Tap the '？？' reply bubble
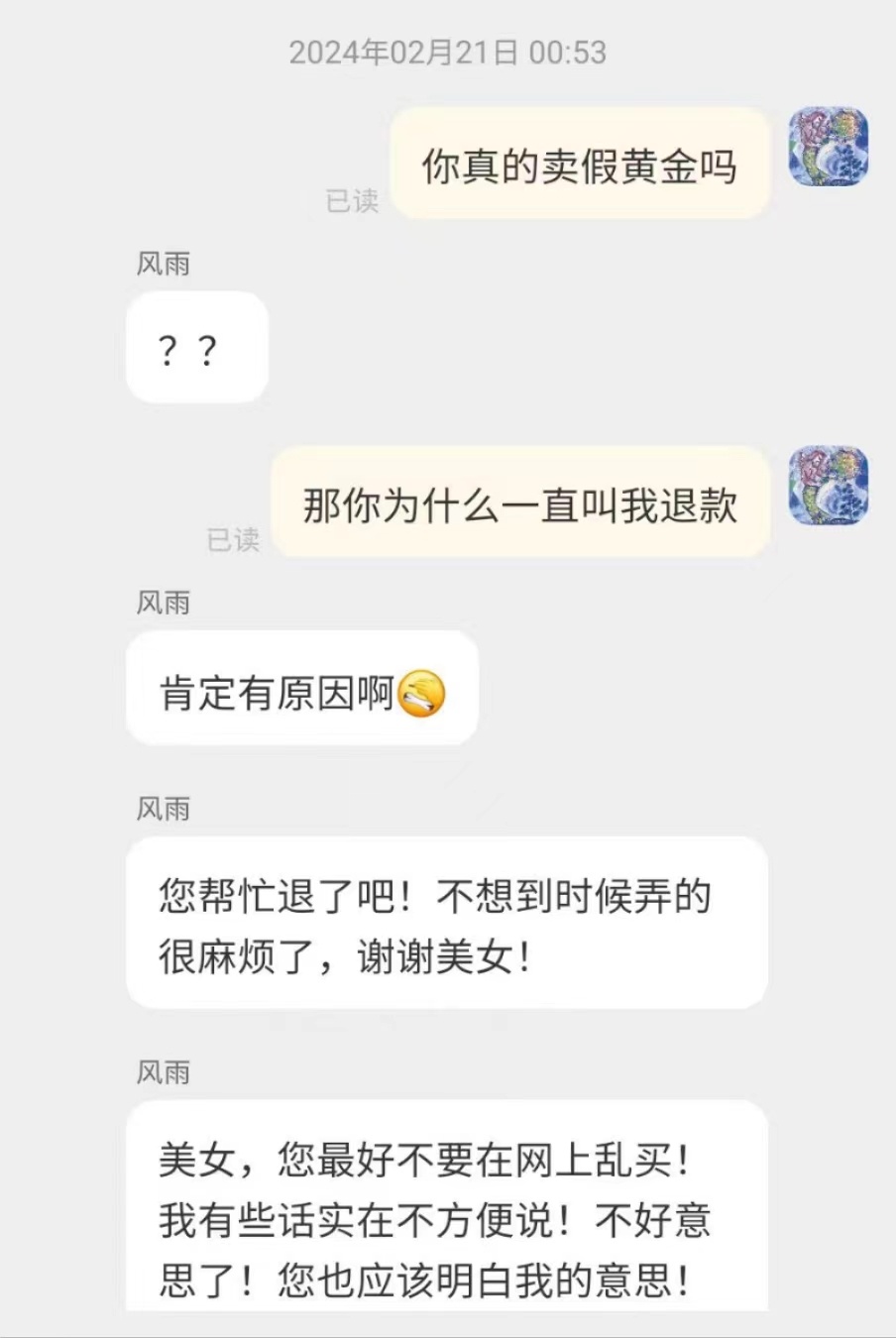896x1338 pixels. click(x=196, y=348)
